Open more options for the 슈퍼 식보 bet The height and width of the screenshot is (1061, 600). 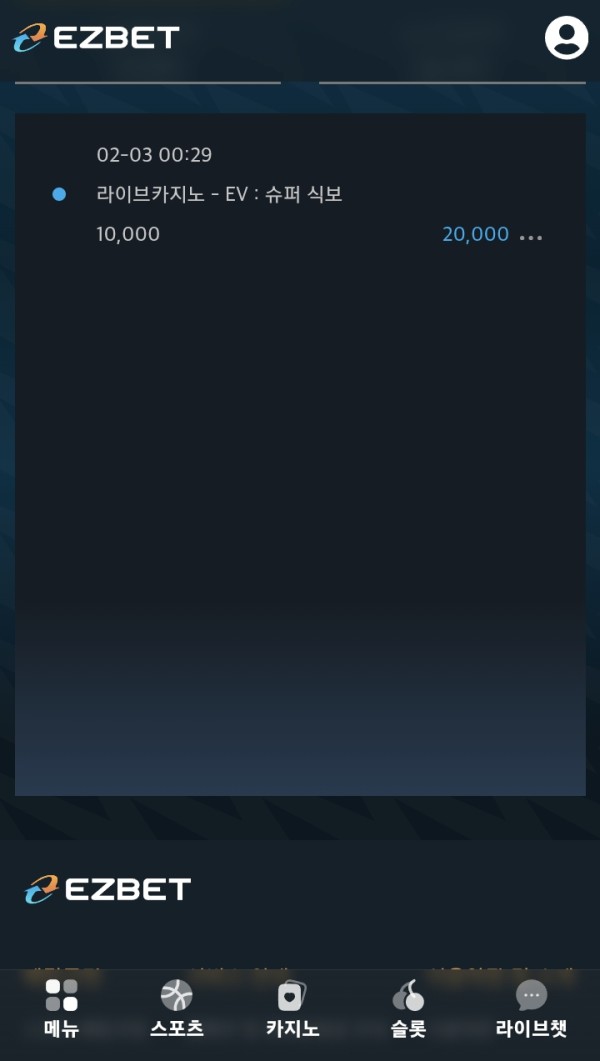pyautogui.click(x=531, y=237)
